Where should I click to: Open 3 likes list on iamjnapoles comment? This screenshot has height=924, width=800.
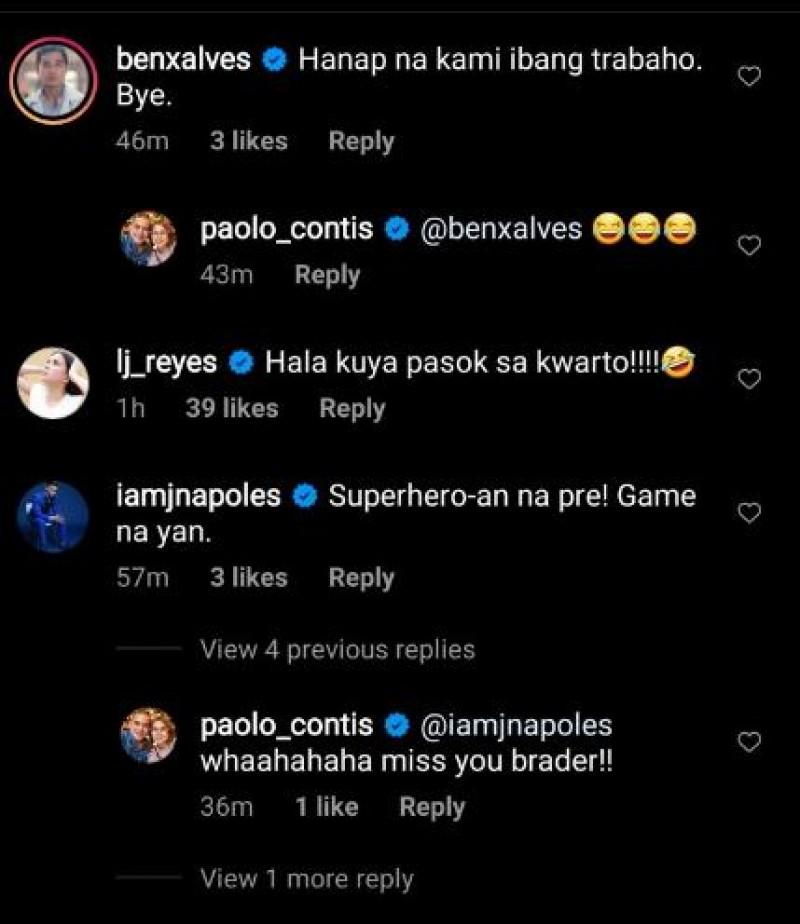pyautogui.click(x=250, y=577)
